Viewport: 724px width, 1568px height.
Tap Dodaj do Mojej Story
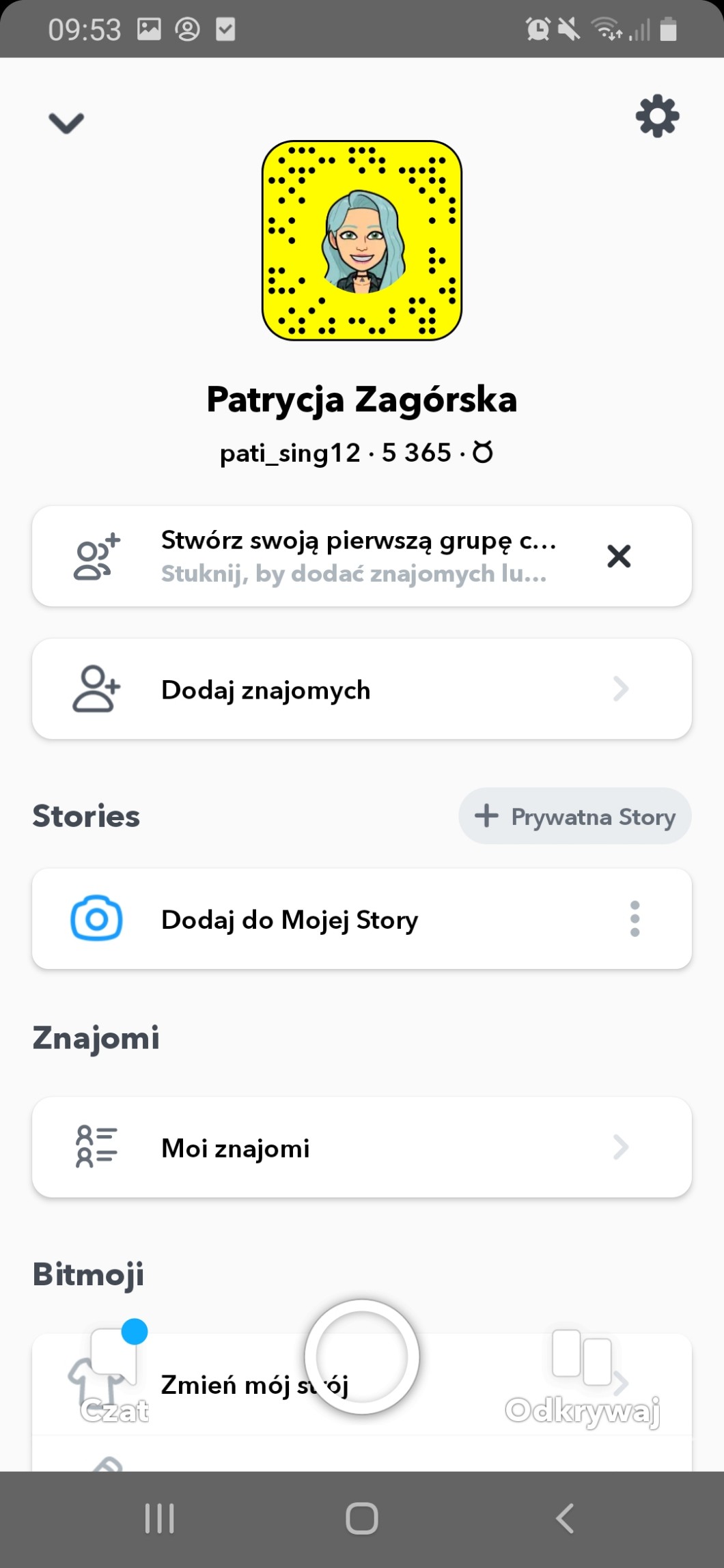(328, 919)
